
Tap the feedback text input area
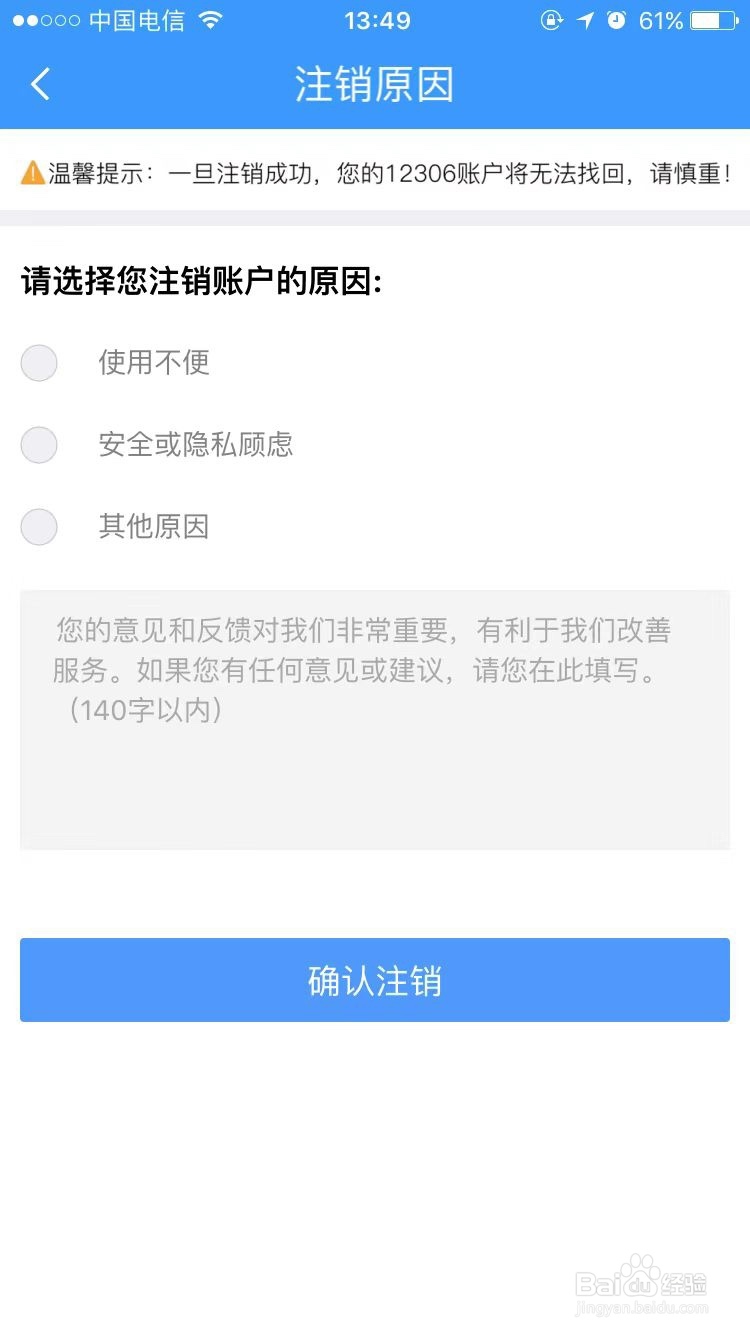(374, 715)
